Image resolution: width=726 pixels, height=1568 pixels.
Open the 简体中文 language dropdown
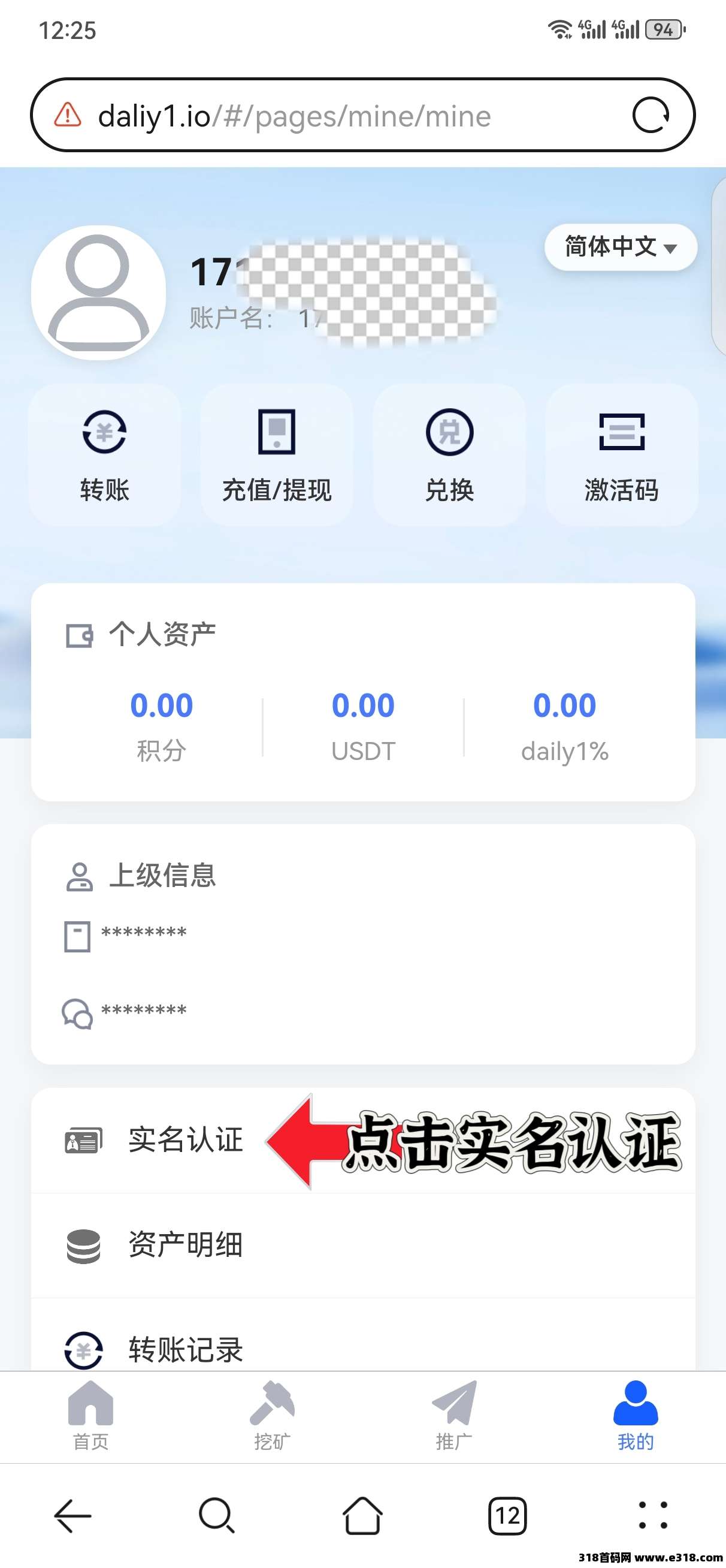point(620,247)
